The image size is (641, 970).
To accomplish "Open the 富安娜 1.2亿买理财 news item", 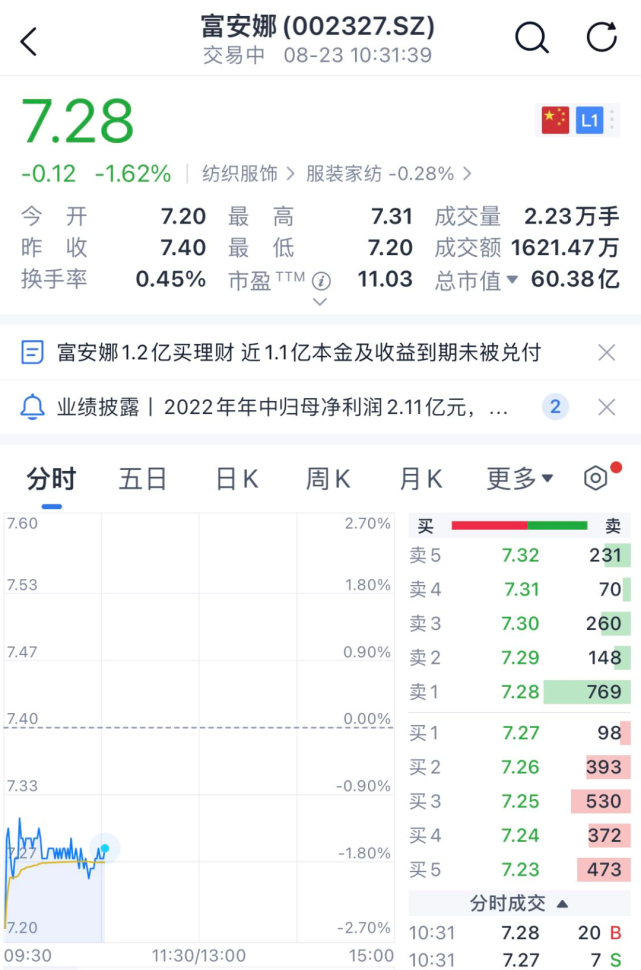I will pos(298,352).
